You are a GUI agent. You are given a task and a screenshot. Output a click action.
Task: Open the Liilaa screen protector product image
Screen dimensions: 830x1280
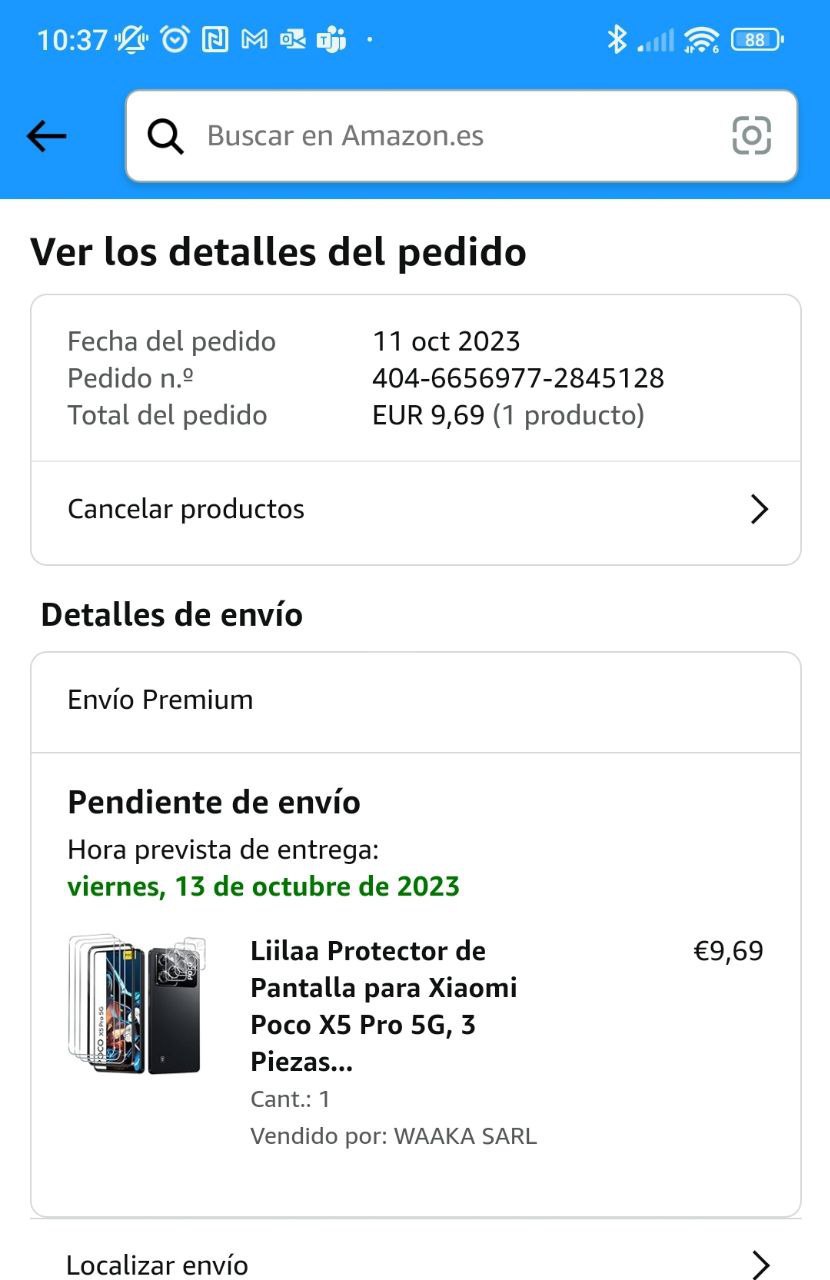pyautogui.click(x=135, y=1004)
